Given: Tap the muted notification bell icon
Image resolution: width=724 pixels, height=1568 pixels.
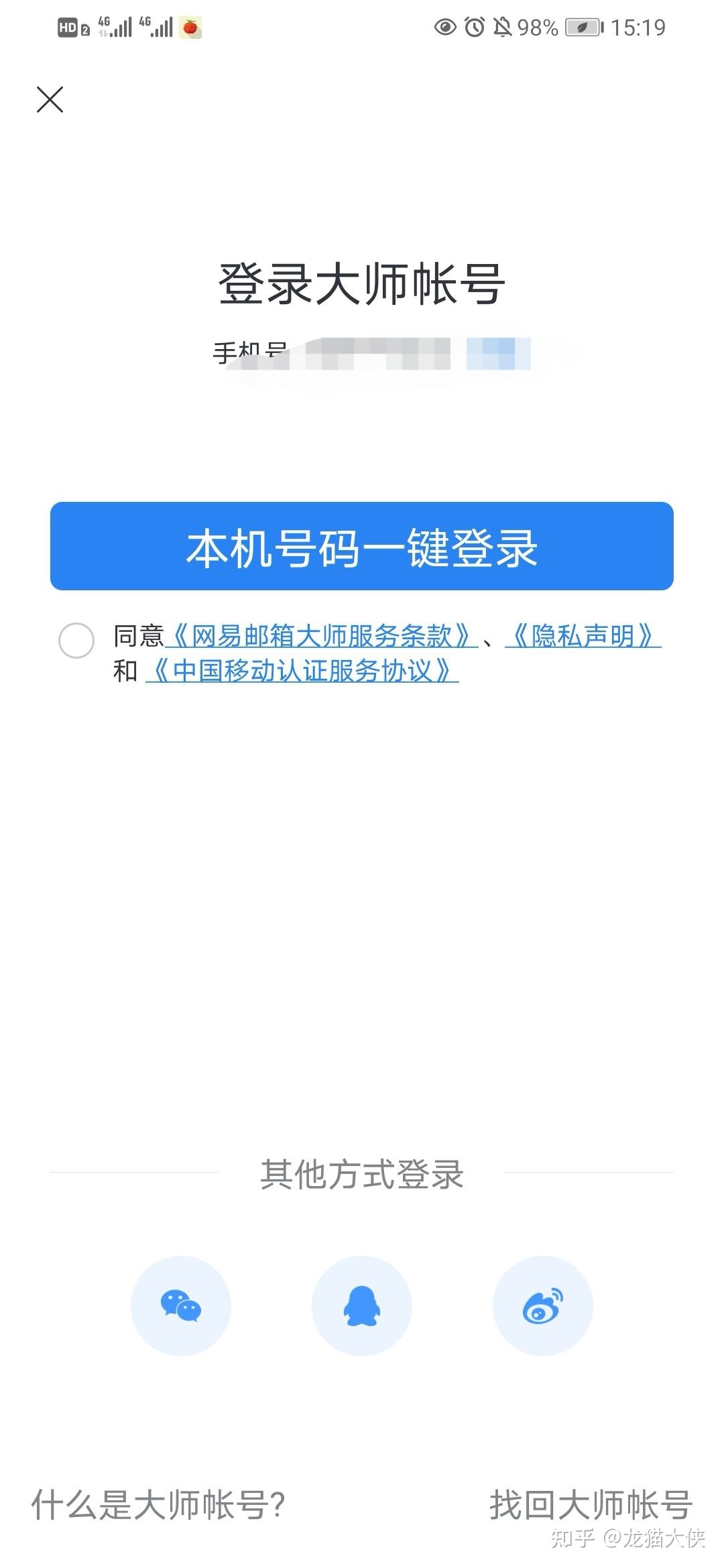Looking at the screenshot, I should coord(504,27).
